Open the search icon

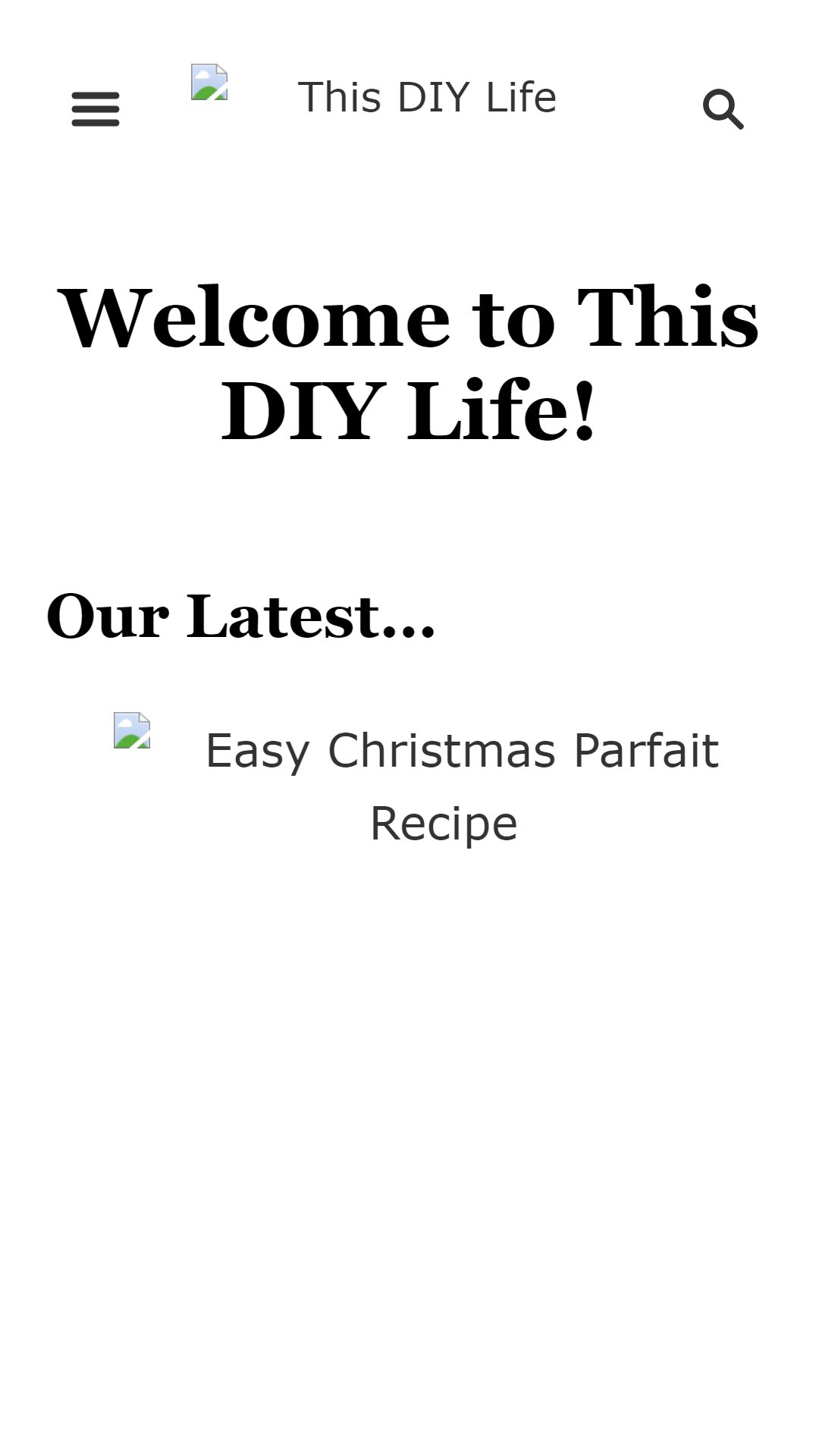pos(723,109)
